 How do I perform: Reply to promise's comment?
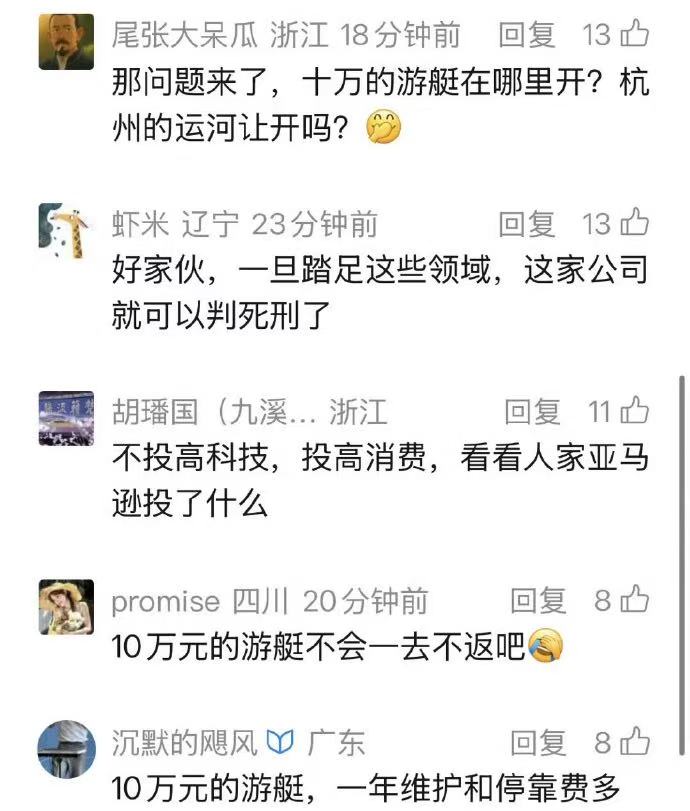tap(538, 600)
